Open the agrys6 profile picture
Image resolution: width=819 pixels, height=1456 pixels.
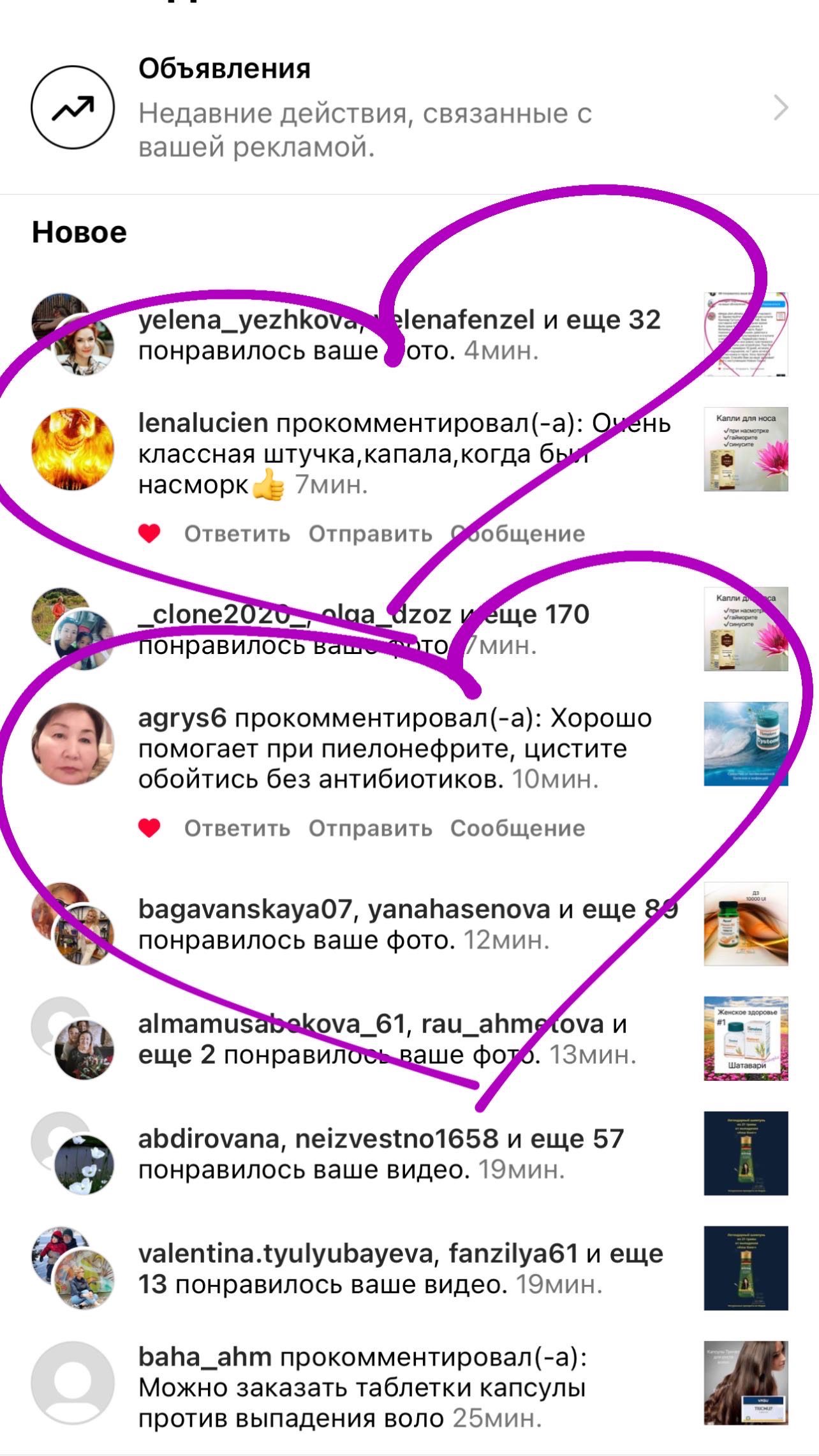(x=73, y=744)
